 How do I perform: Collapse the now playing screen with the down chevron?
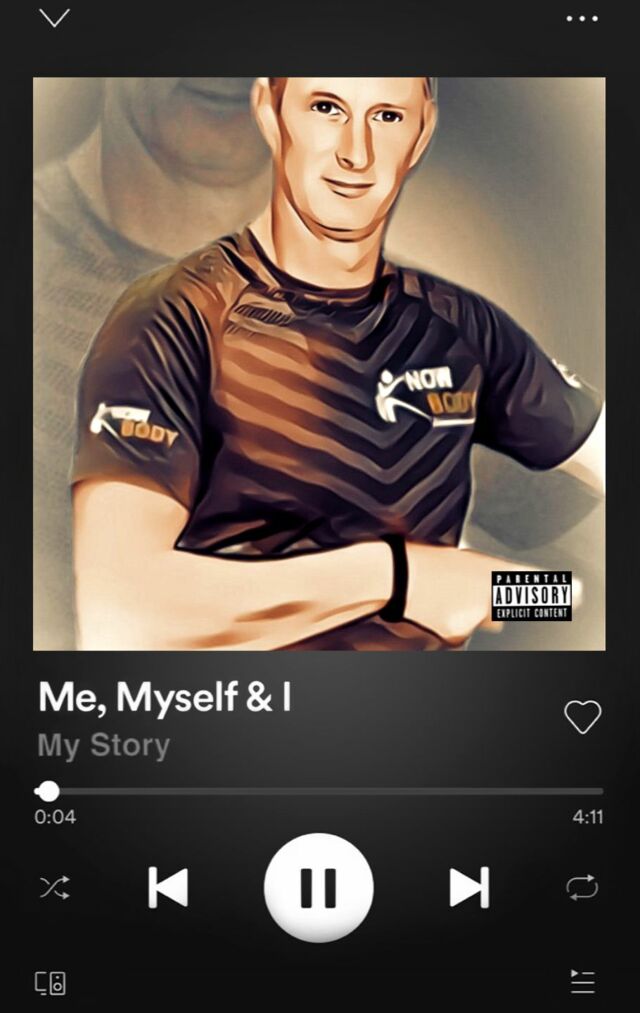click(54, 18)
